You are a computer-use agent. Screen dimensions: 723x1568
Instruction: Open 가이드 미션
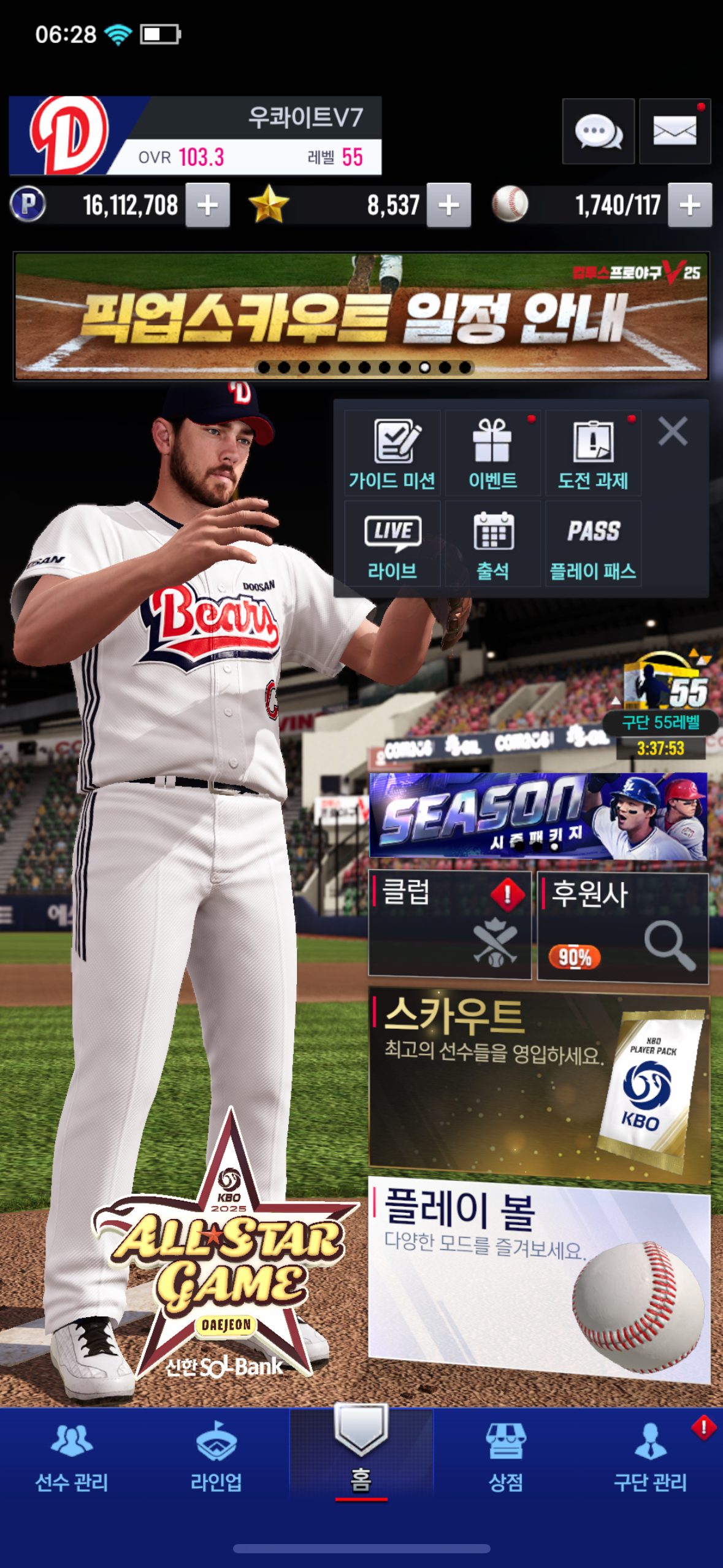pyautogui.click(x=392, y=453)
